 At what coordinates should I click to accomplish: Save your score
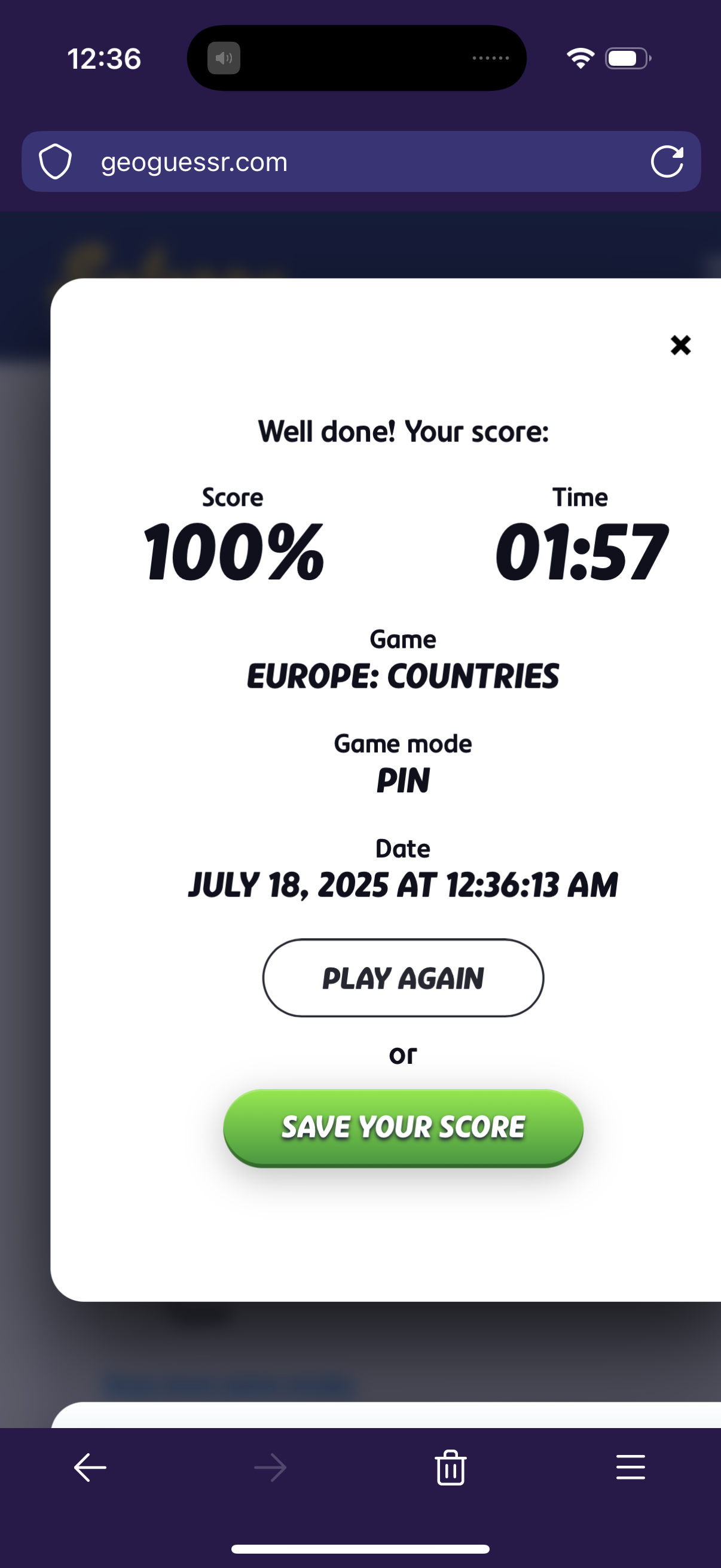pyautogui.click(x=403, y=1127)
